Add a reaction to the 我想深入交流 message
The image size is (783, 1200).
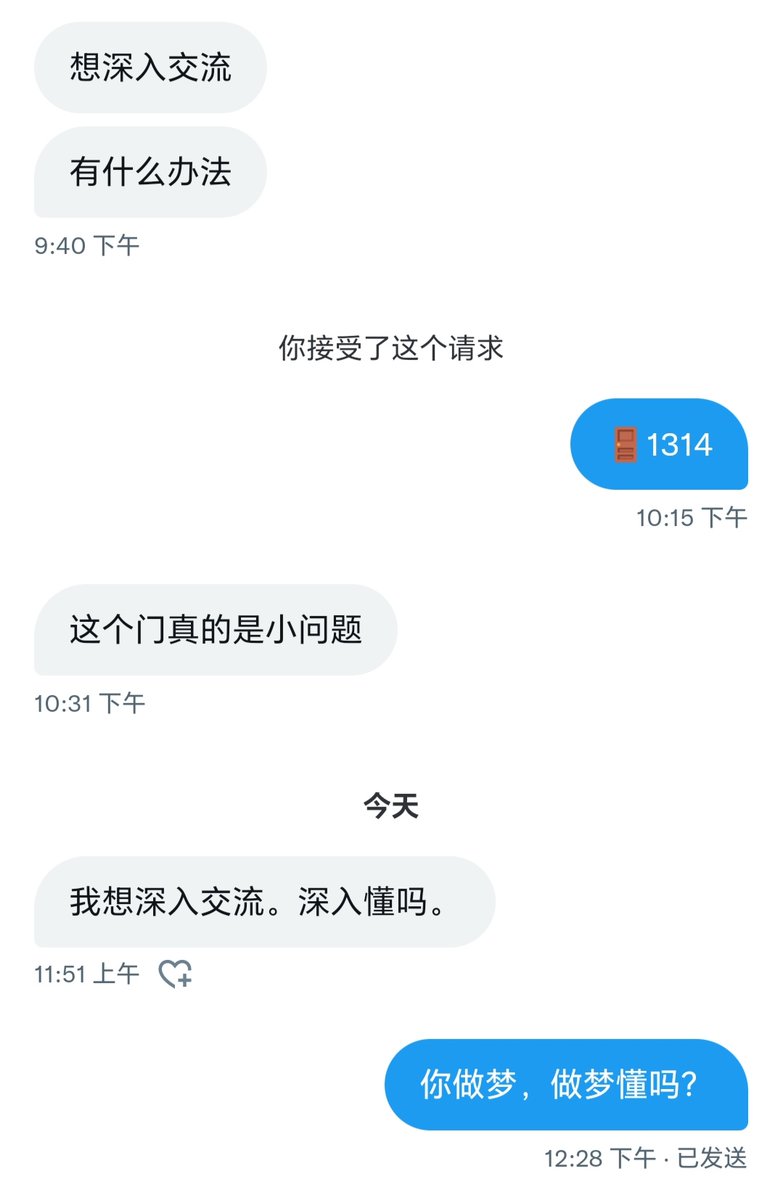176,973
